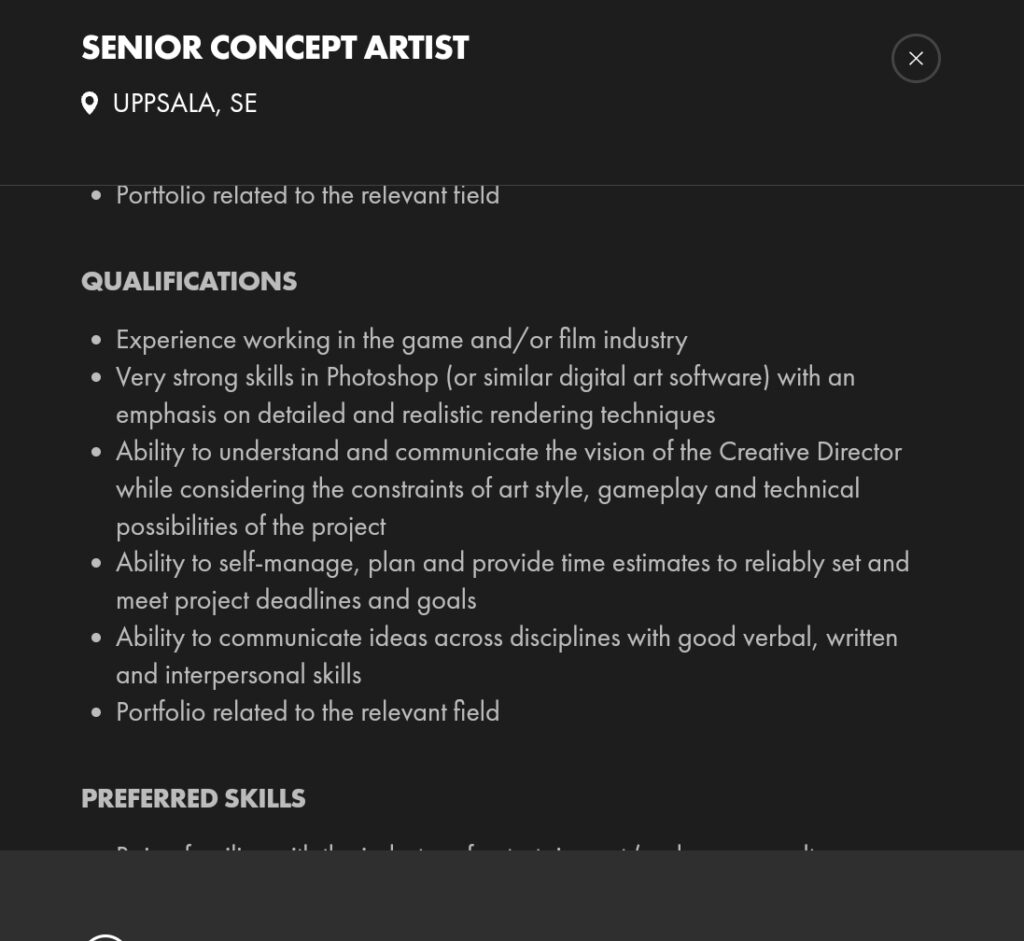The image size is (1024, 941).
Task: Close the Senior Concept Artist job details
Action: click(915, 59)
